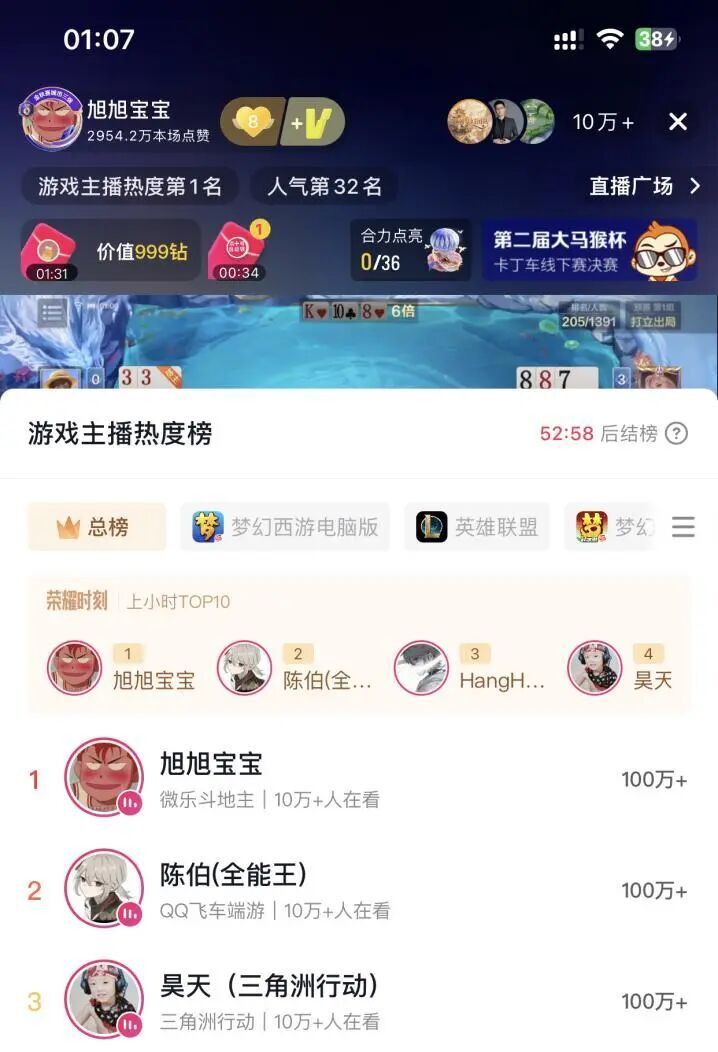The width and height of the screenshot is (718, 1052).
Task: Show help for the ranking countdown
Action: pyautogui.click(x=677, y=433)
